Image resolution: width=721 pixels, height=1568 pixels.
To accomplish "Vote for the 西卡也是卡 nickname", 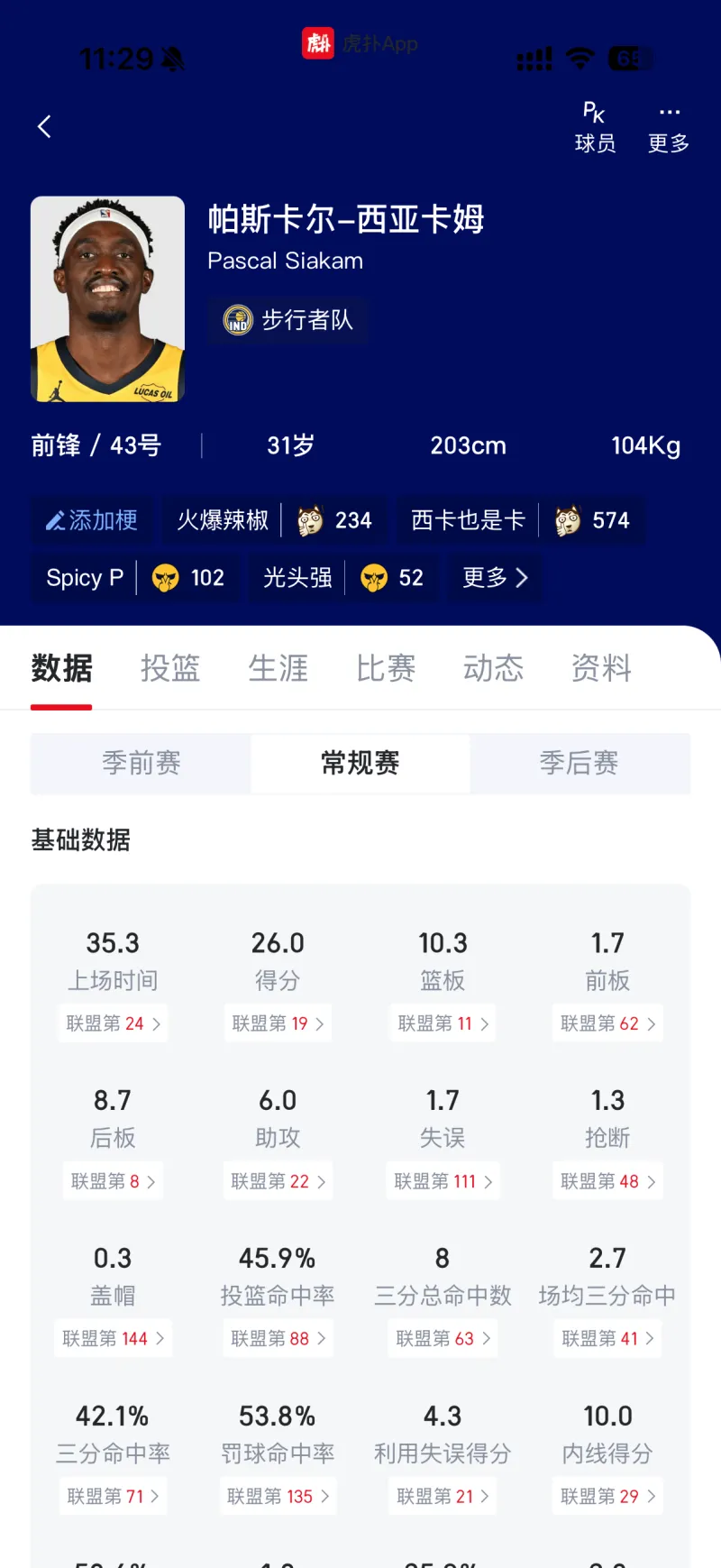I will (520, 520).
